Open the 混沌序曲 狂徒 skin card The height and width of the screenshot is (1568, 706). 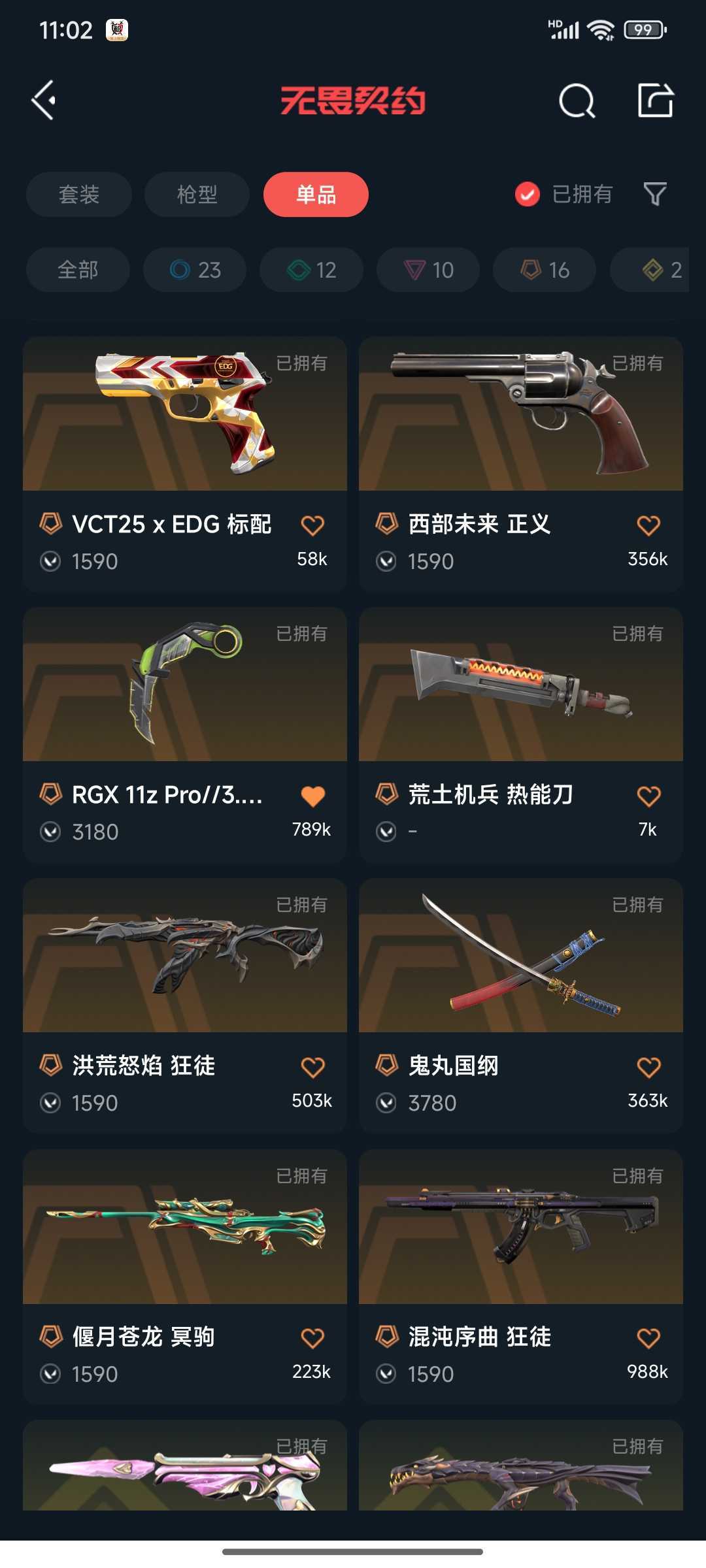tap(521, 1277)
